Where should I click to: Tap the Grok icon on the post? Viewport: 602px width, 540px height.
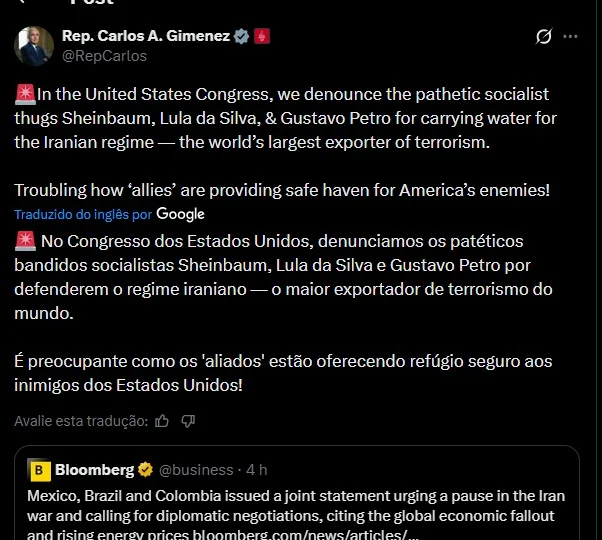click(543, 37)
